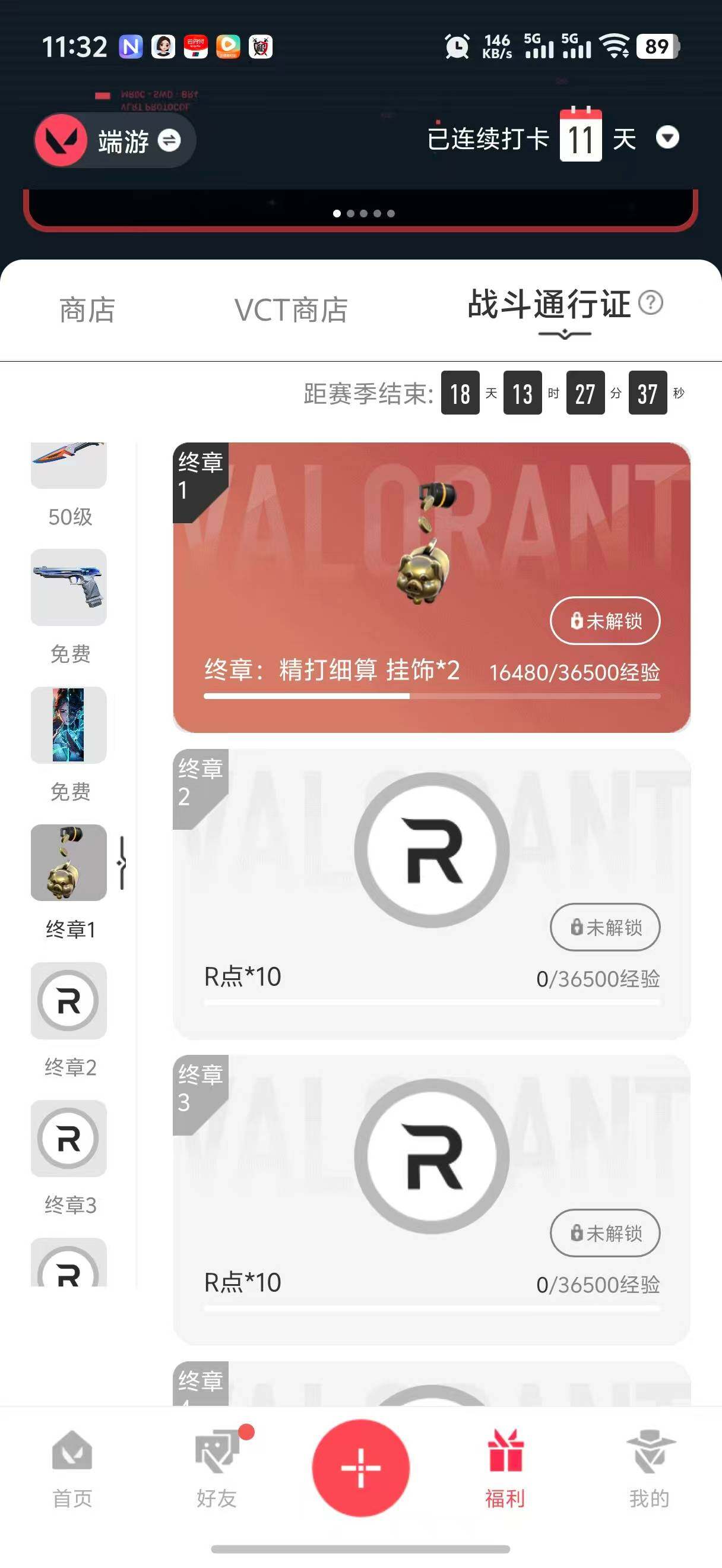This screenshot has height=1568, width=722.
Task: Open the VCT商店 tab
Action: [291, 310]
